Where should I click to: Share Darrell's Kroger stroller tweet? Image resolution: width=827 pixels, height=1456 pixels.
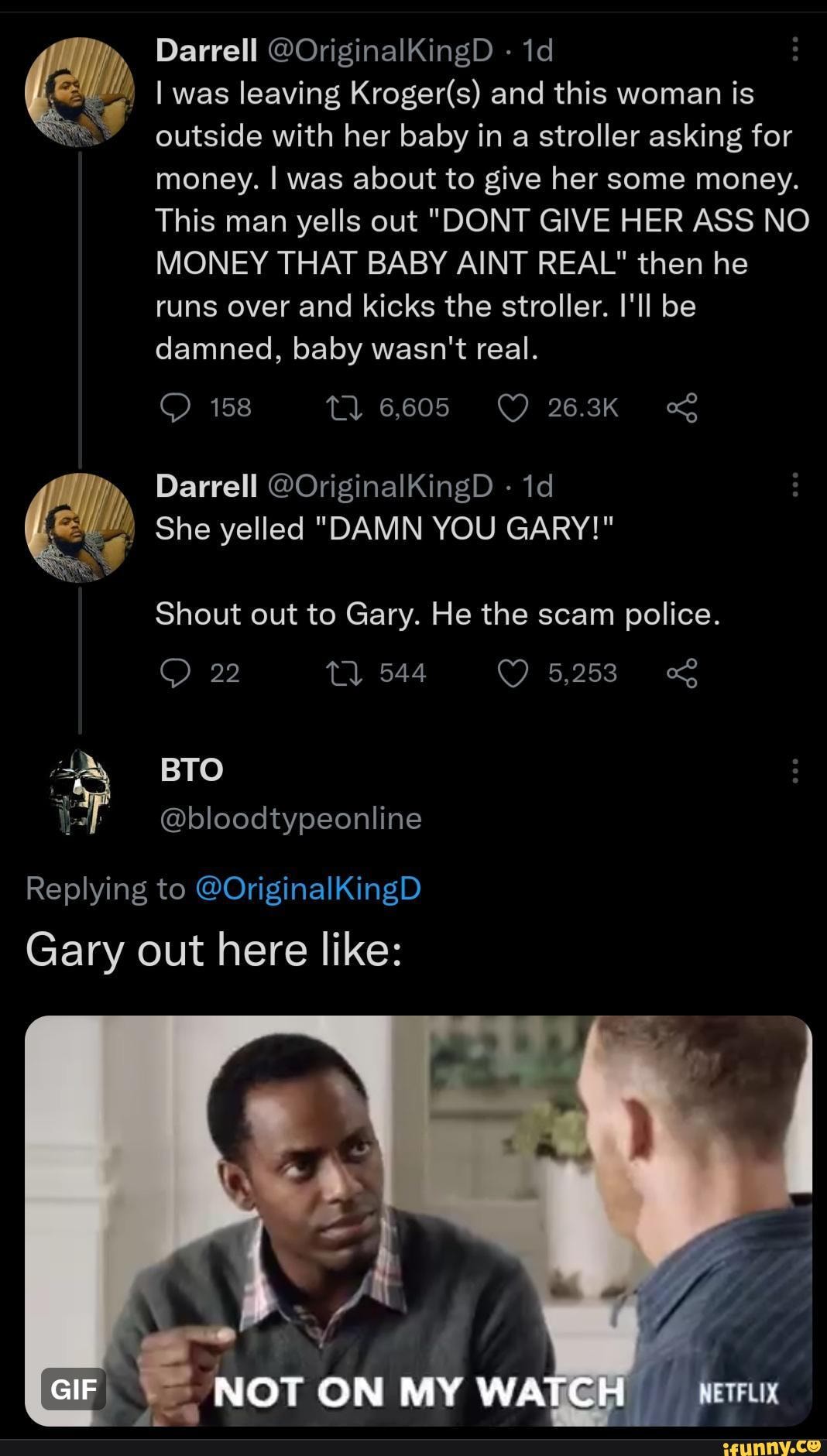click(682, 407)
